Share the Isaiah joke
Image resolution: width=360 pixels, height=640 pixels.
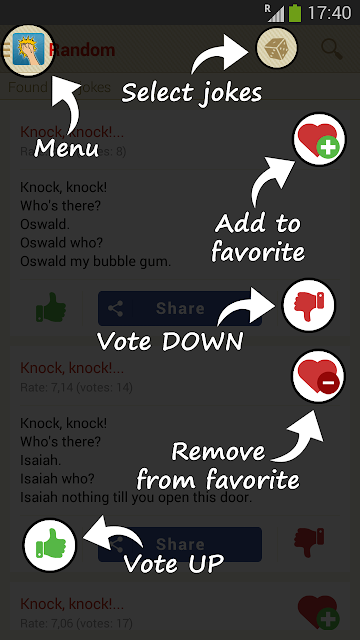[180, 544]
